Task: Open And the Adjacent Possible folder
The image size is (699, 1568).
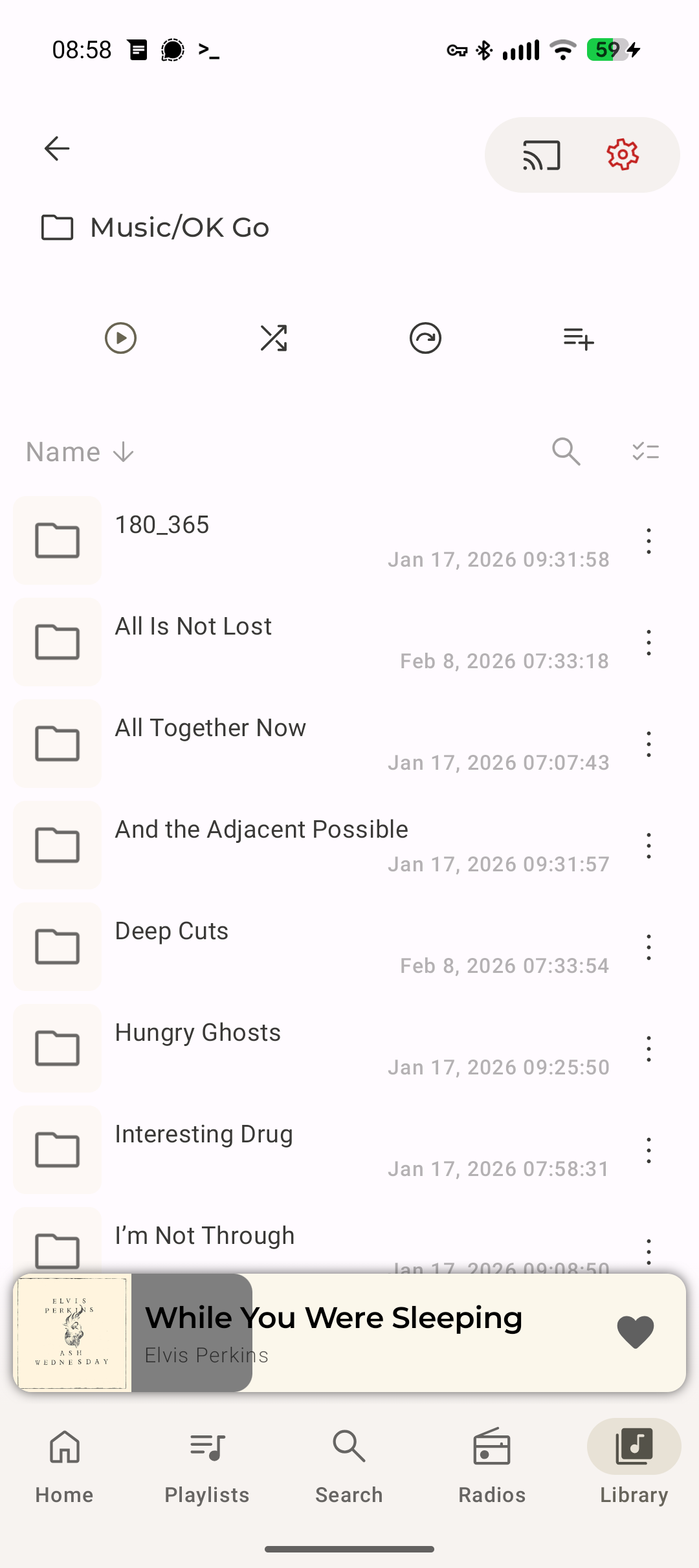Action: point(259,845)
